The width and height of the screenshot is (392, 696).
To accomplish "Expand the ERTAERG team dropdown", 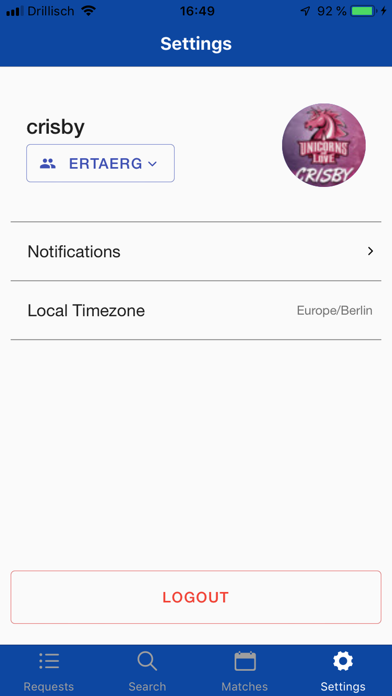I will pyautogui.click(x=100, y=163).
